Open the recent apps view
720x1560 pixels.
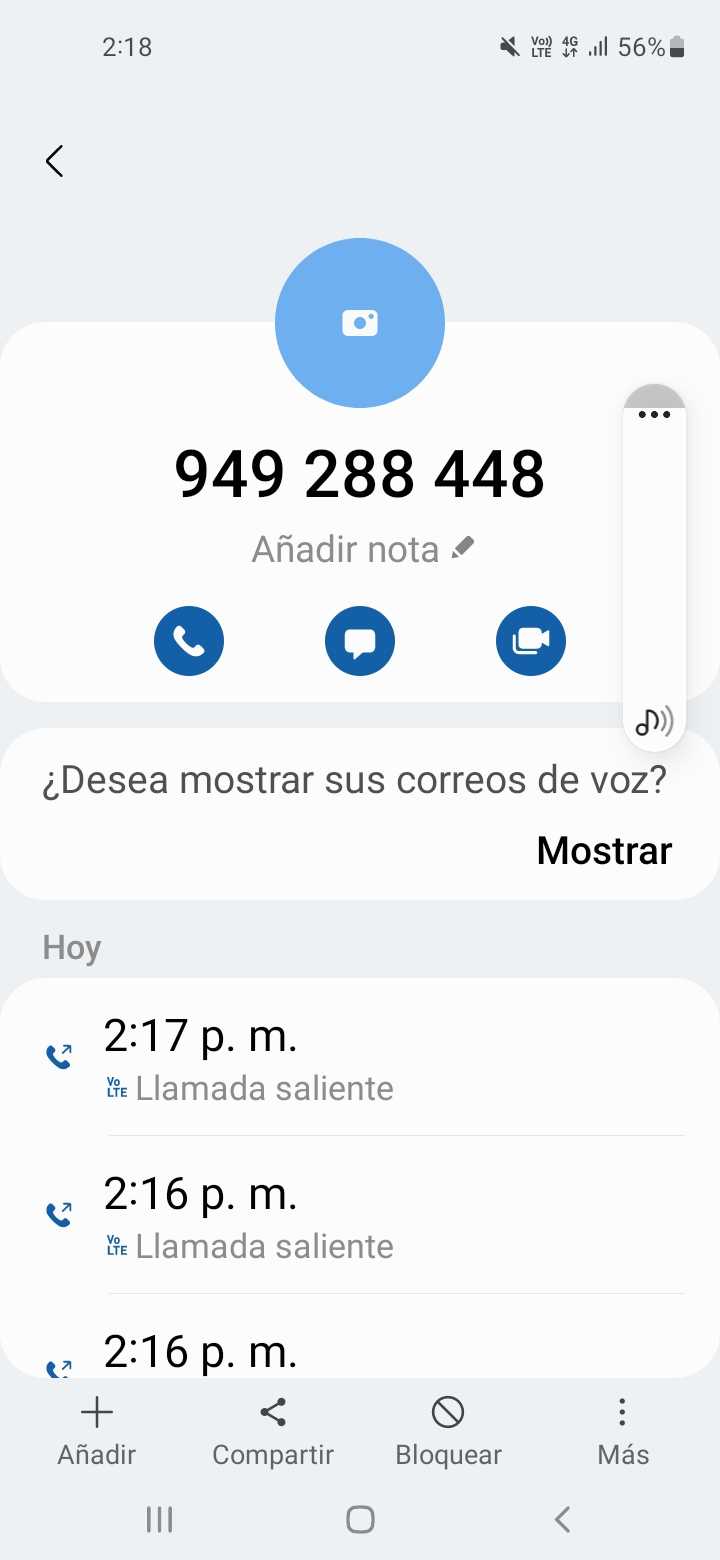coord(159,1520)
